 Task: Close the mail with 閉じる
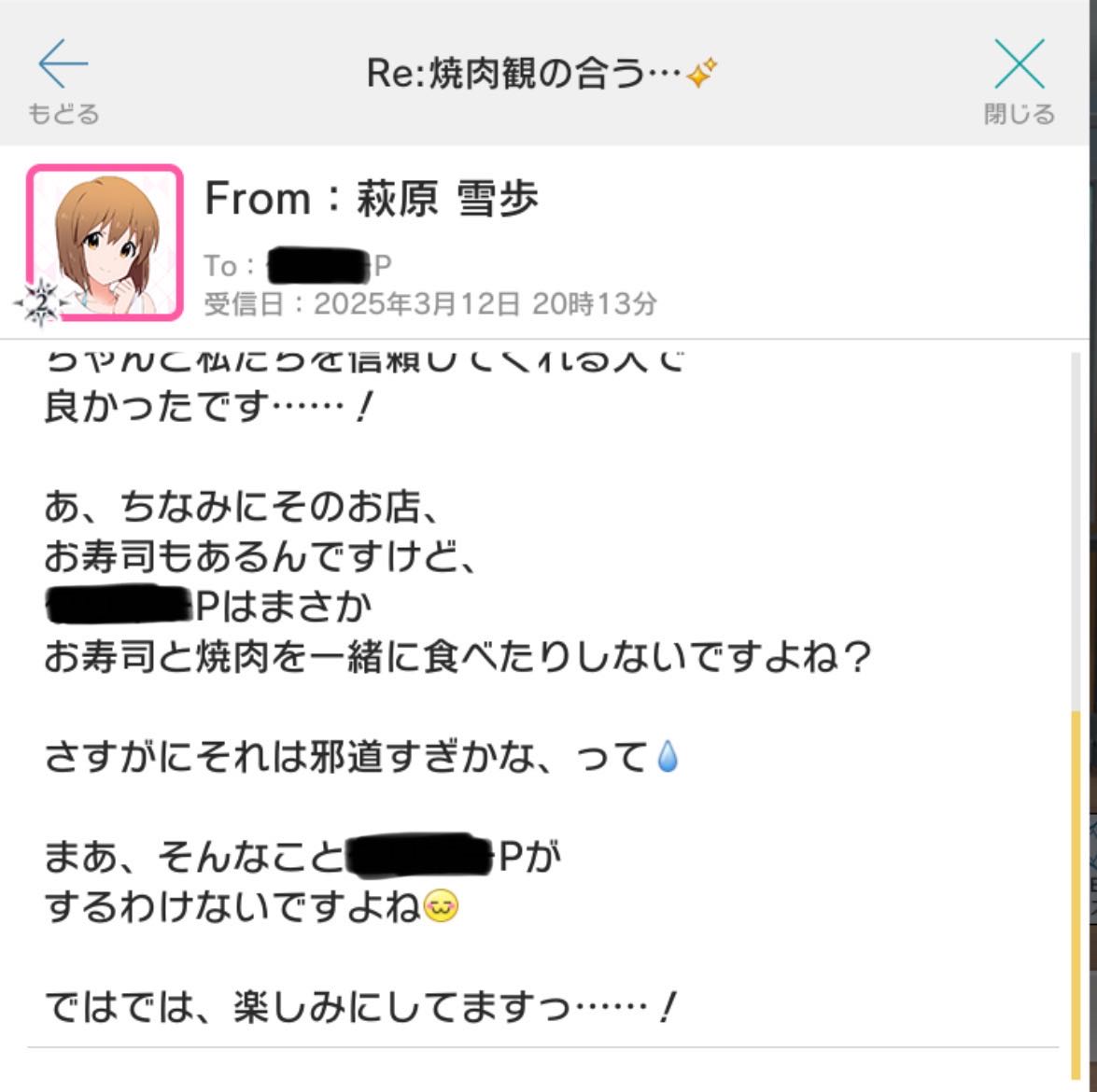pos(1020,80)
